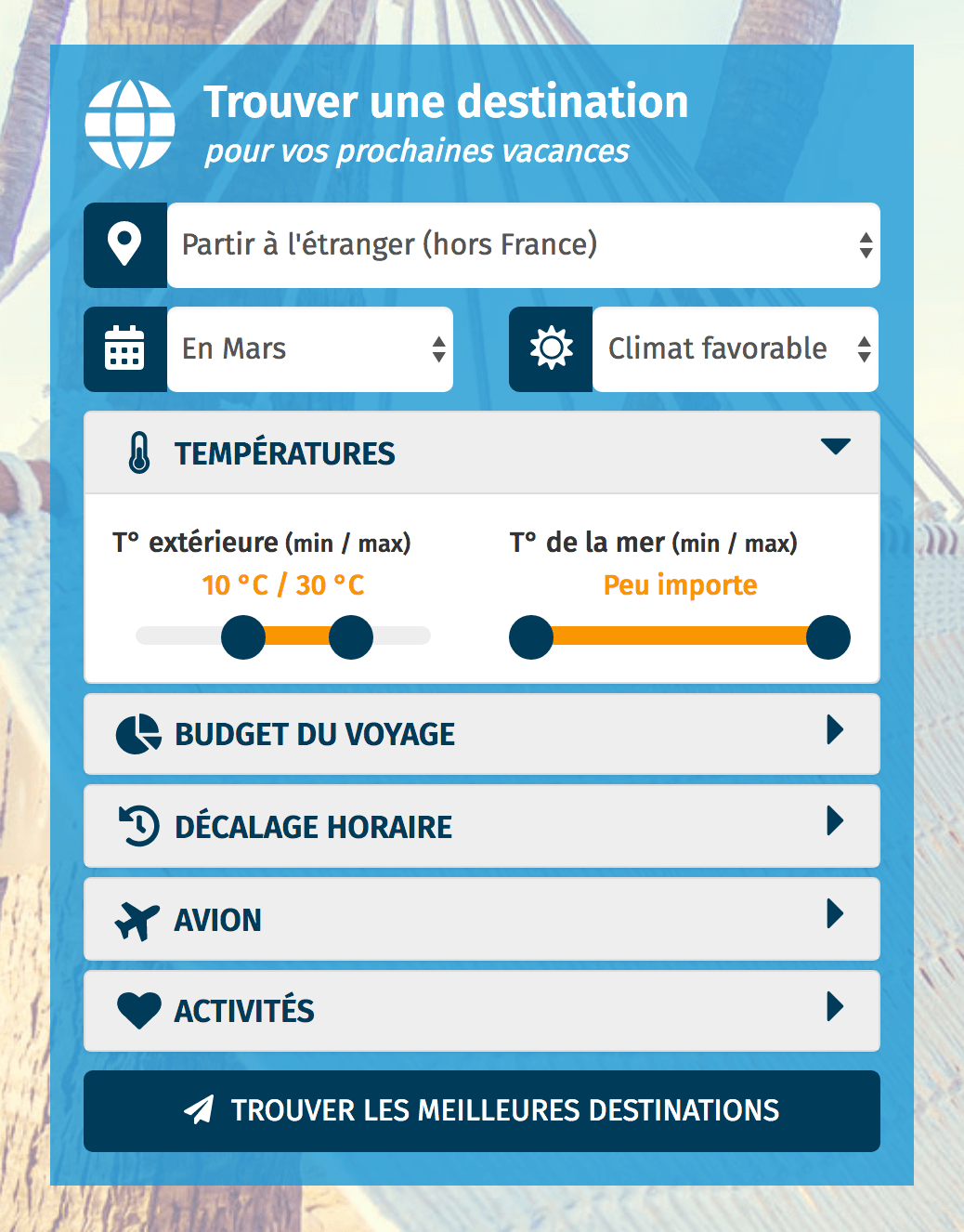The image size is (964, 1232).
Task: Open the month dropdown showing 'En Mars'
Action: pyautogui.click(x=309, y=349)
